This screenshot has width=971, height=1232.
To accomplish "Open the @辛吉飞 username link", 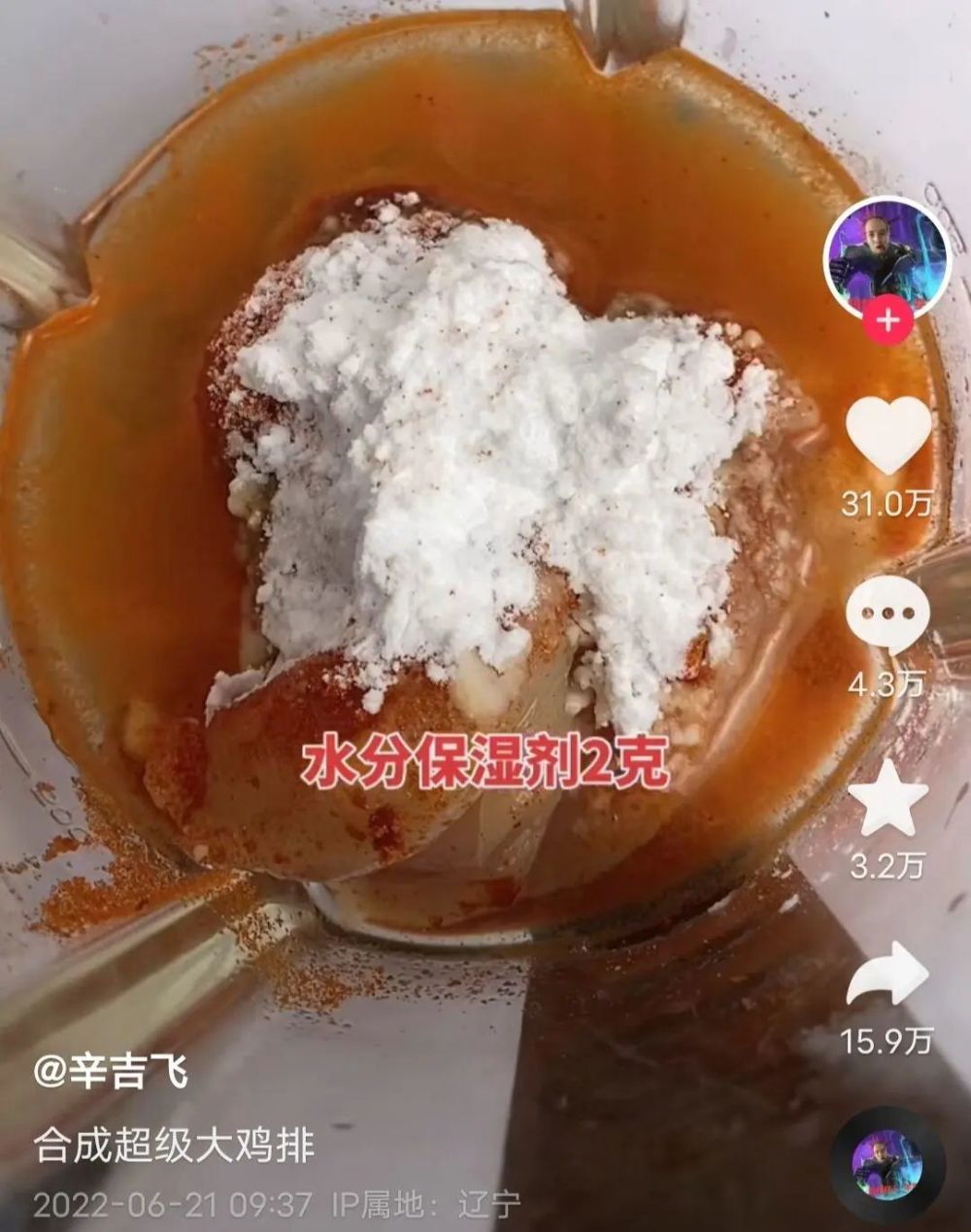I will tap(111, 1072).
